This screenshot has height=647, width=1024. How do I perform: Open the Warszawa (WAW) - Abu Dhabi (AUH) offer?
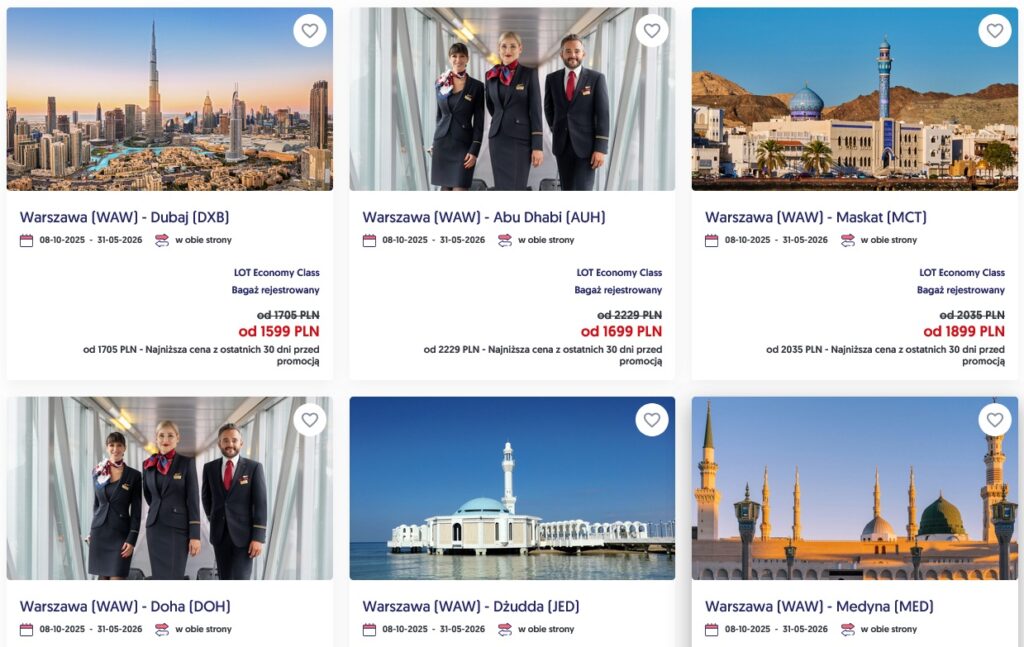click(x=483, y=217)
